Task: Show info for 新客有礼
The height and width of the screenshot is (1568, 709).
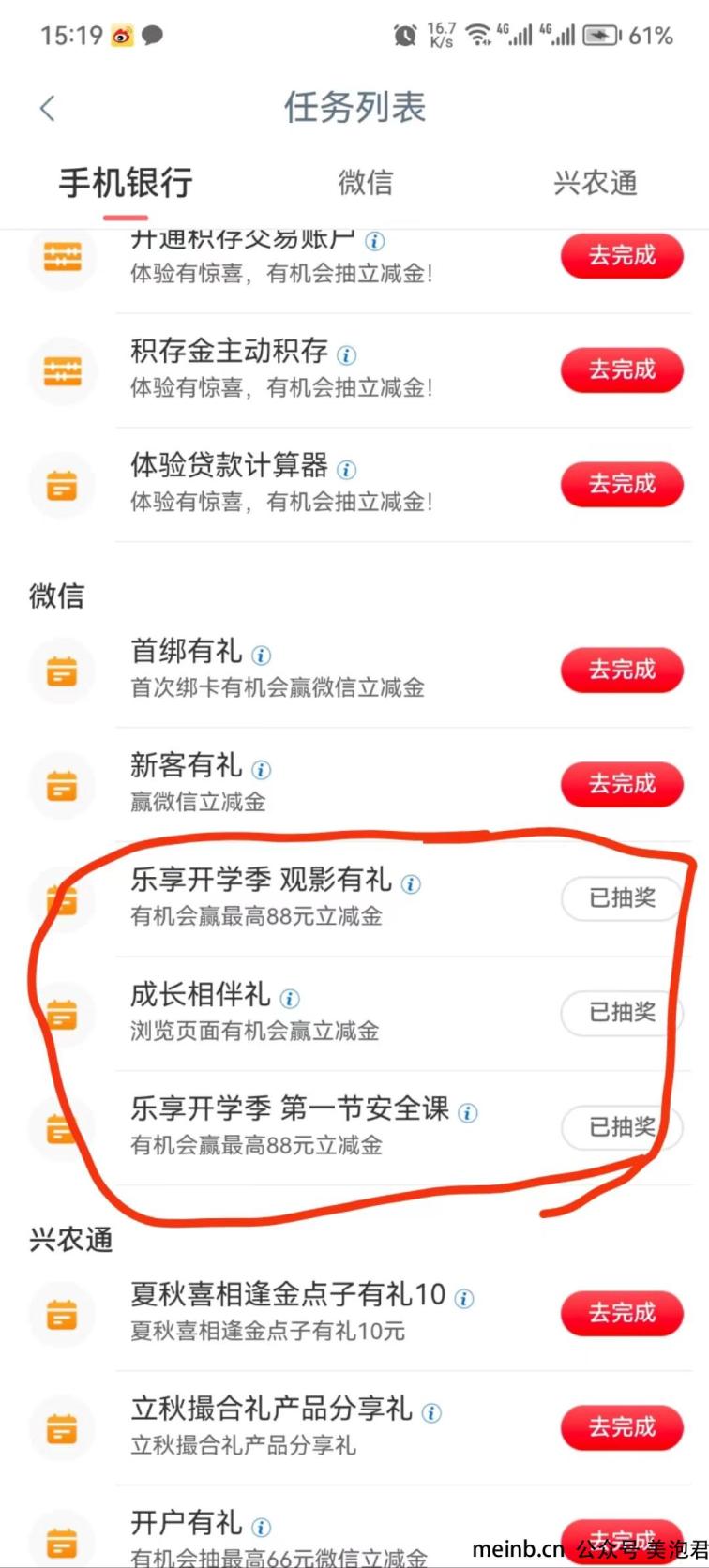Action: pos(262,770)
